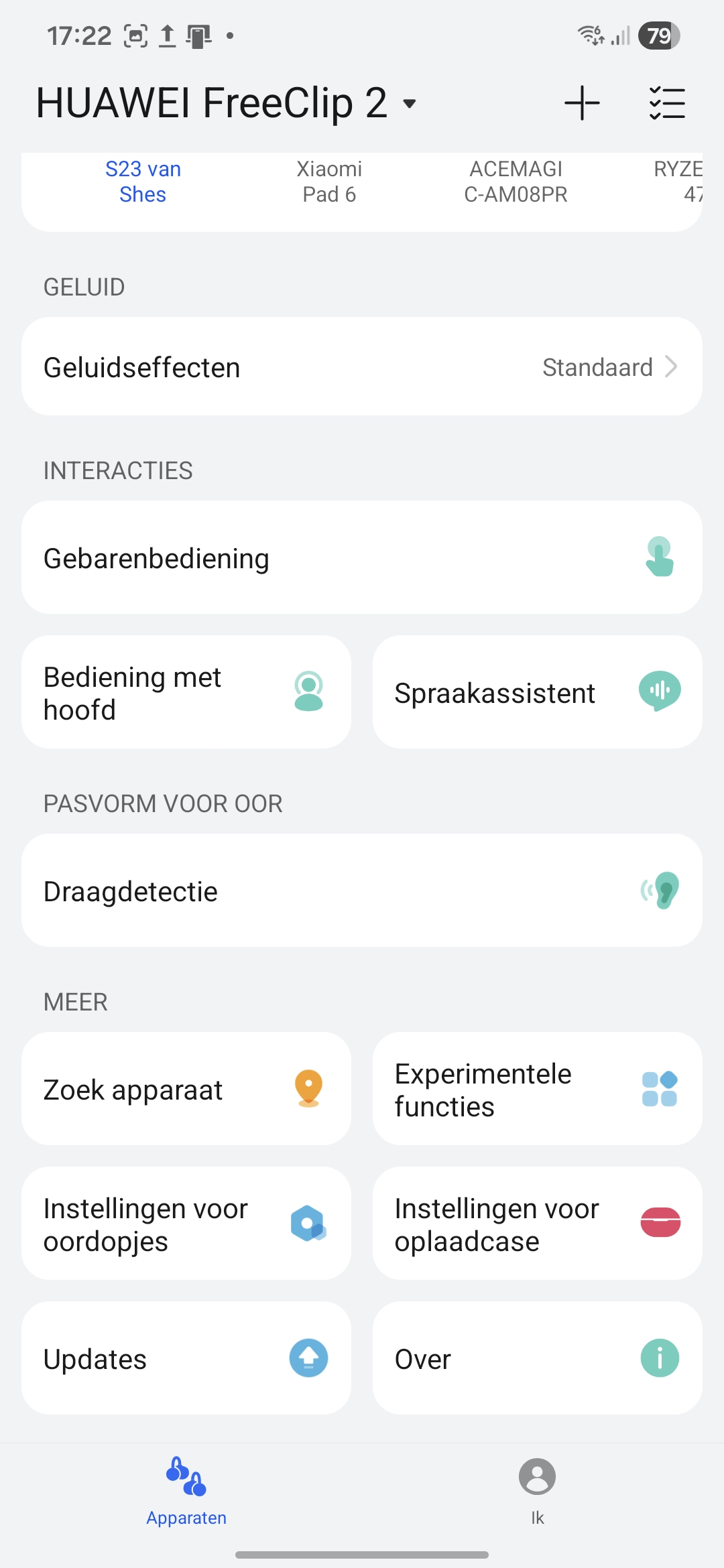724x1568 pixels.
Task: Open Gebarenbediening gesture controls
Action: coord(362,558)
